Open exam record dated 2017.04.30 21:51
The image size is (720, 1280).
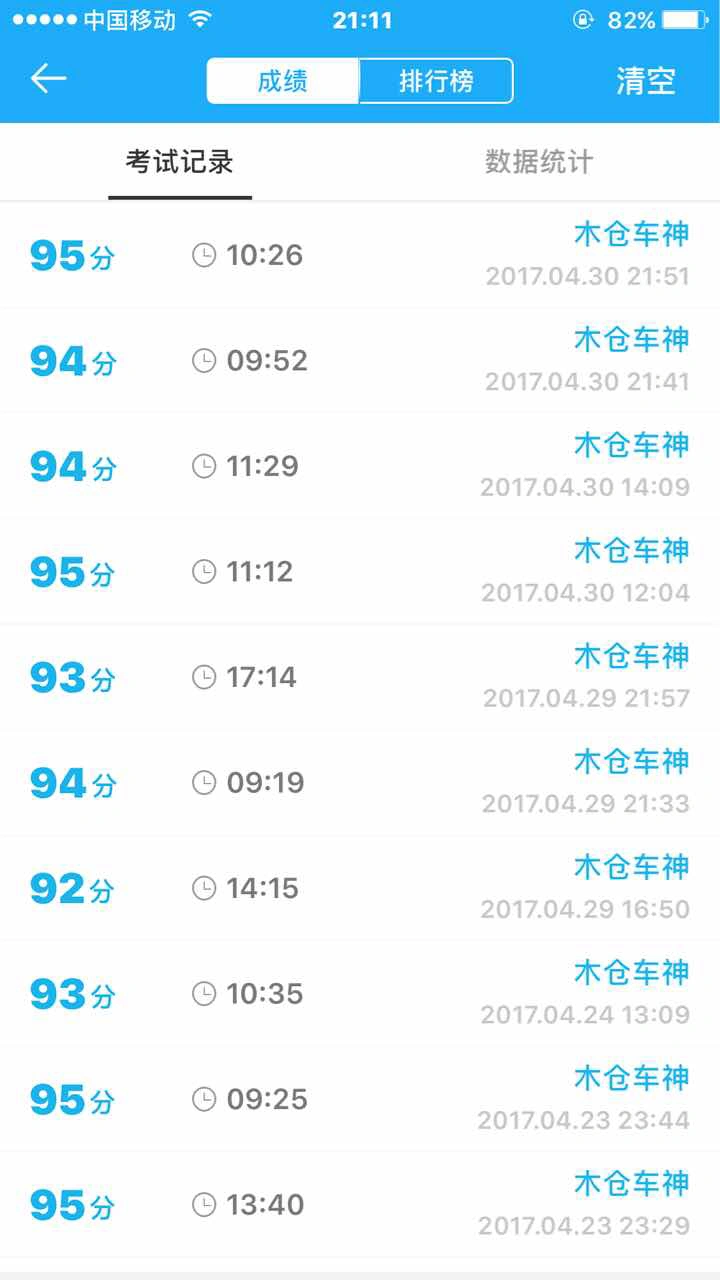(x=360, y=255)
